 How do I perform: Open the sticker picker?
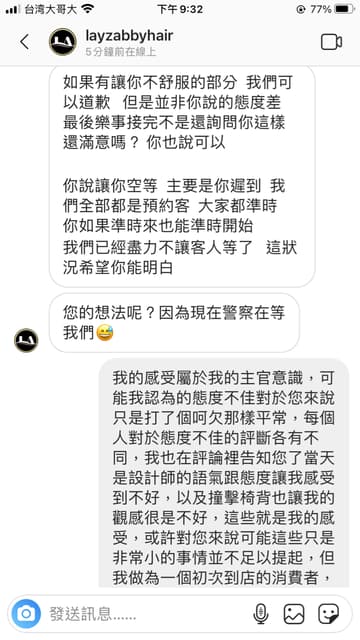pyautogui.click(x=329, y=613)
